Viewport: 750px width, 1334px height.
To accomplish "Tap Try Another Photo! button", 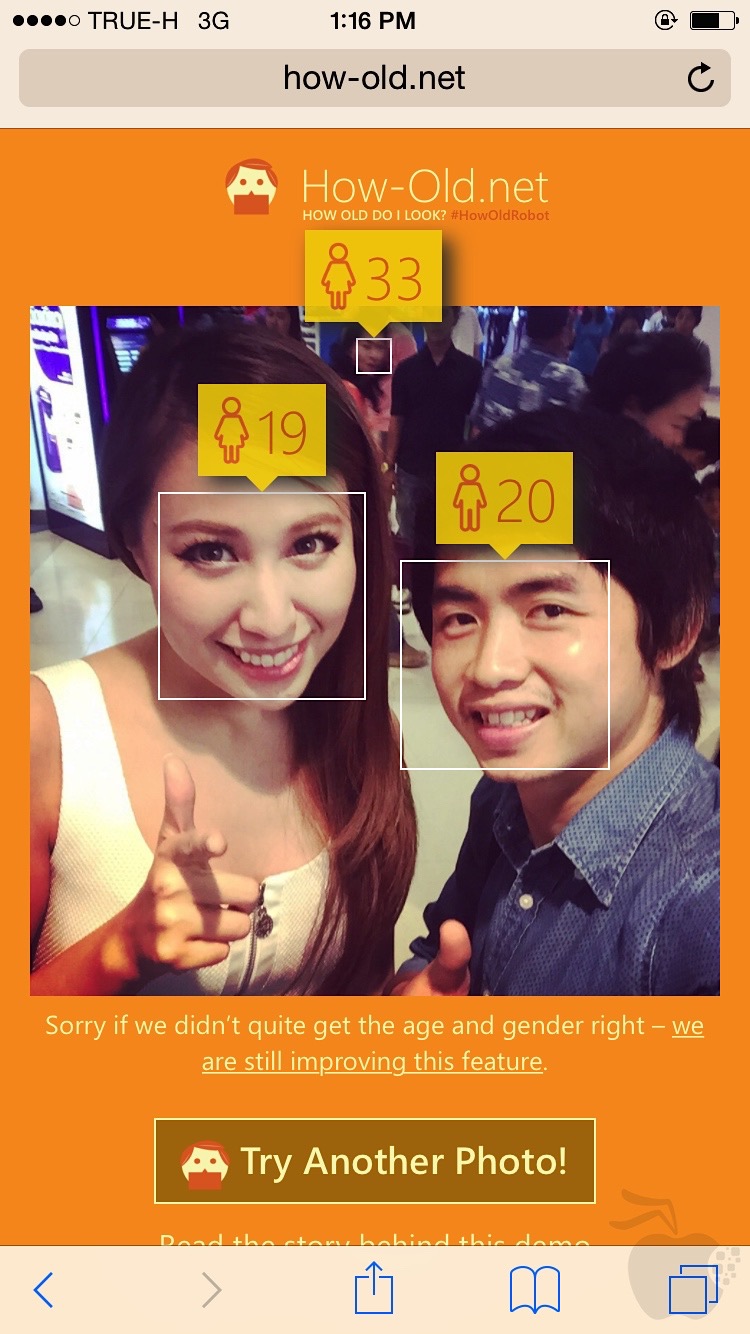I will click(375, 1161).
